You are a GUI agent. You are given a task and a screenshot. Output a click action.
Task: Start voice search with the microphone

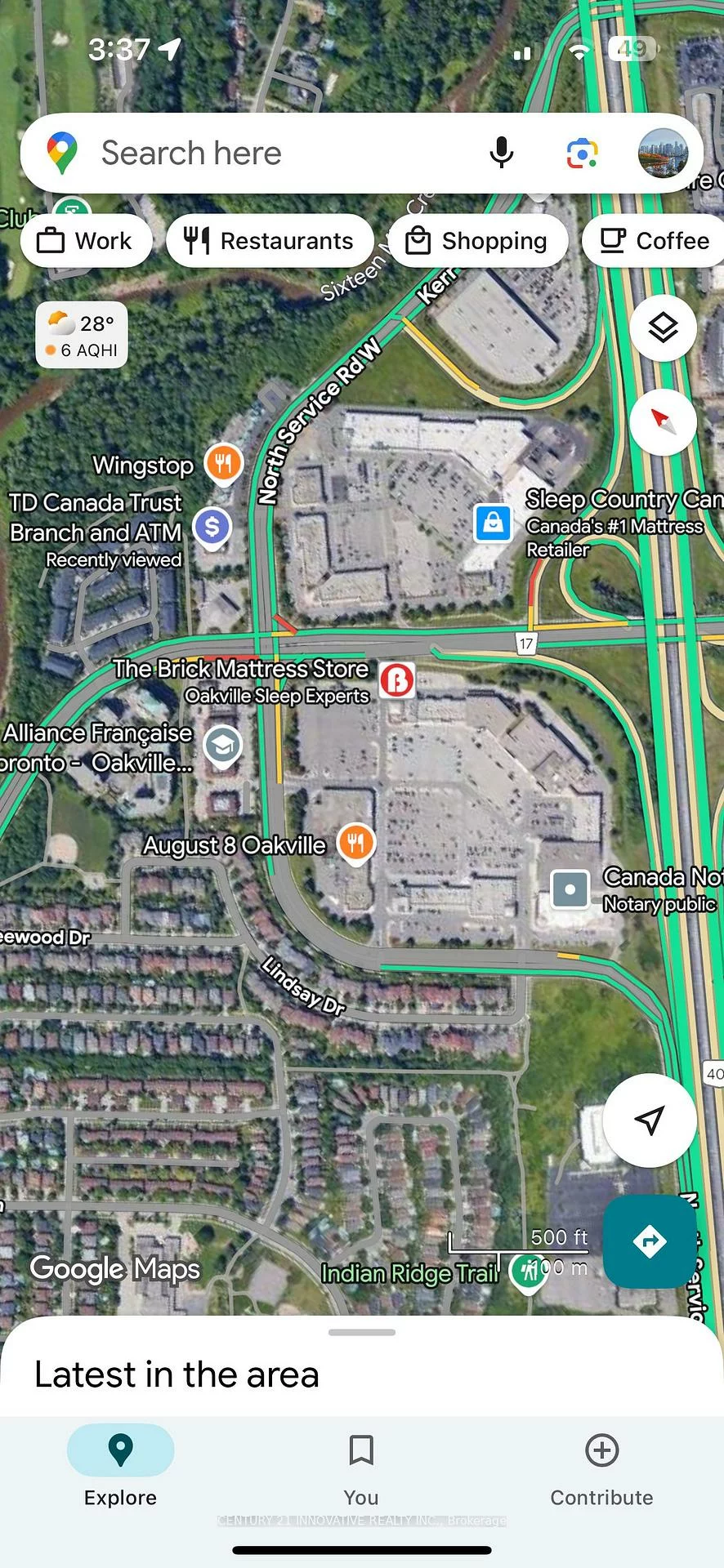tap(501, 153)
